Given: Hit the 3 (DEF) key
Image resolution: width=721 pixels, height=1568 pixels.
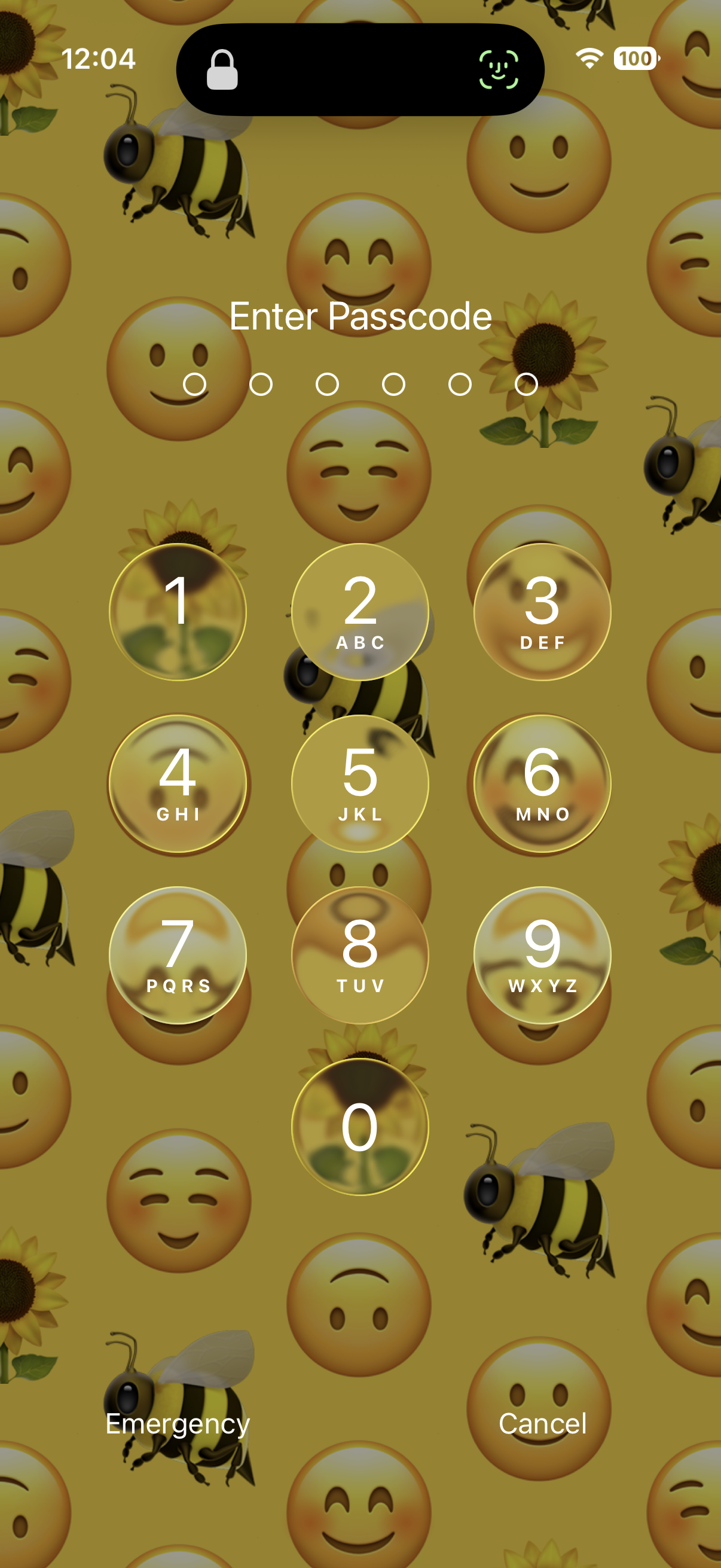Looking at the screenshot, I should [x=542, y=612].
